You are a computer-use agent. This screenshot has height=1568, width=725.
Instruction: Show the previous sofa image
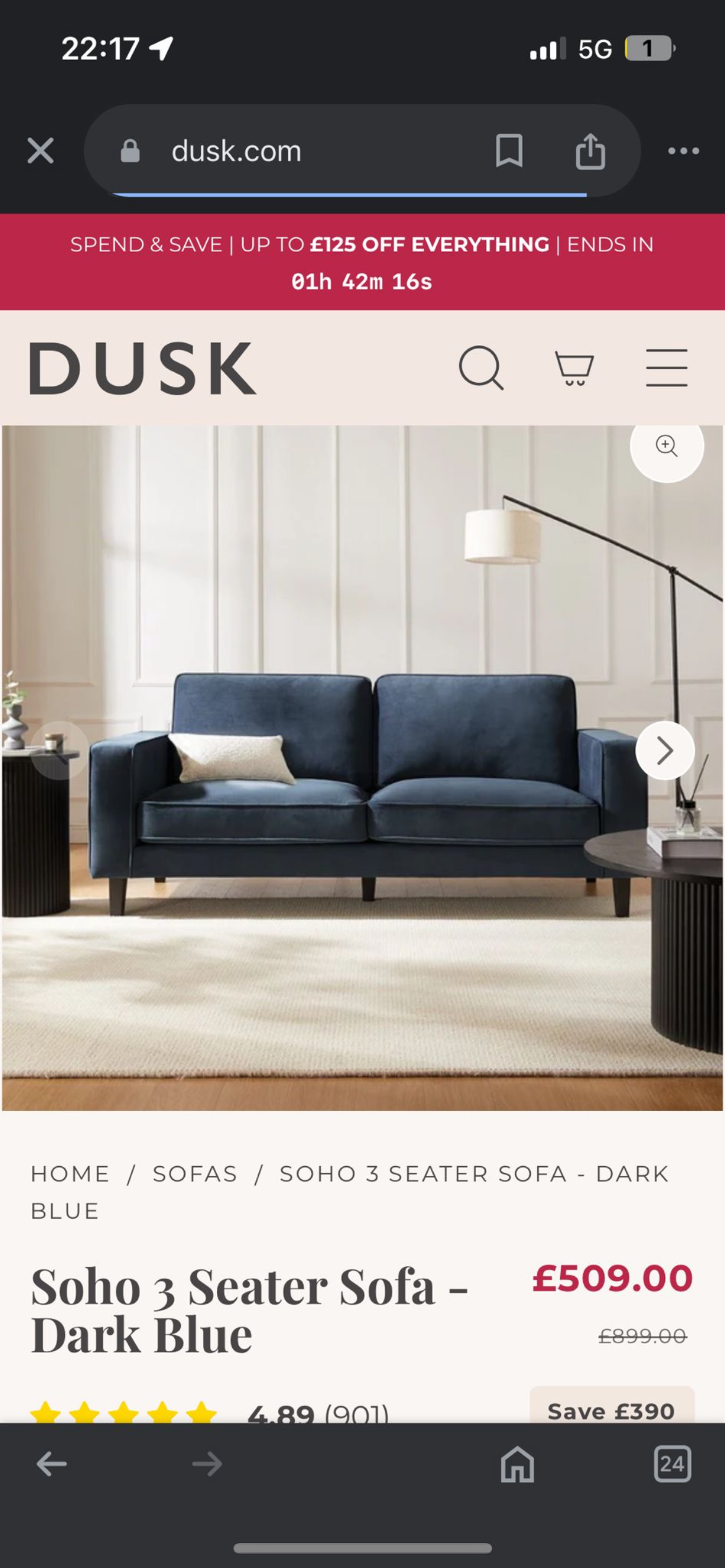(x=59, y=751)
